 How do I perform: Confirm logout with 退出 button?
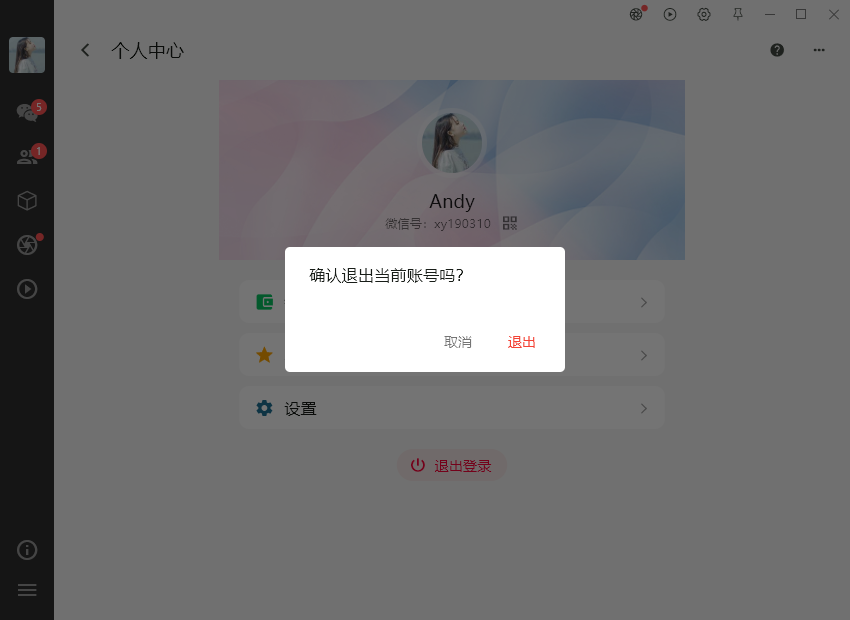521,342
